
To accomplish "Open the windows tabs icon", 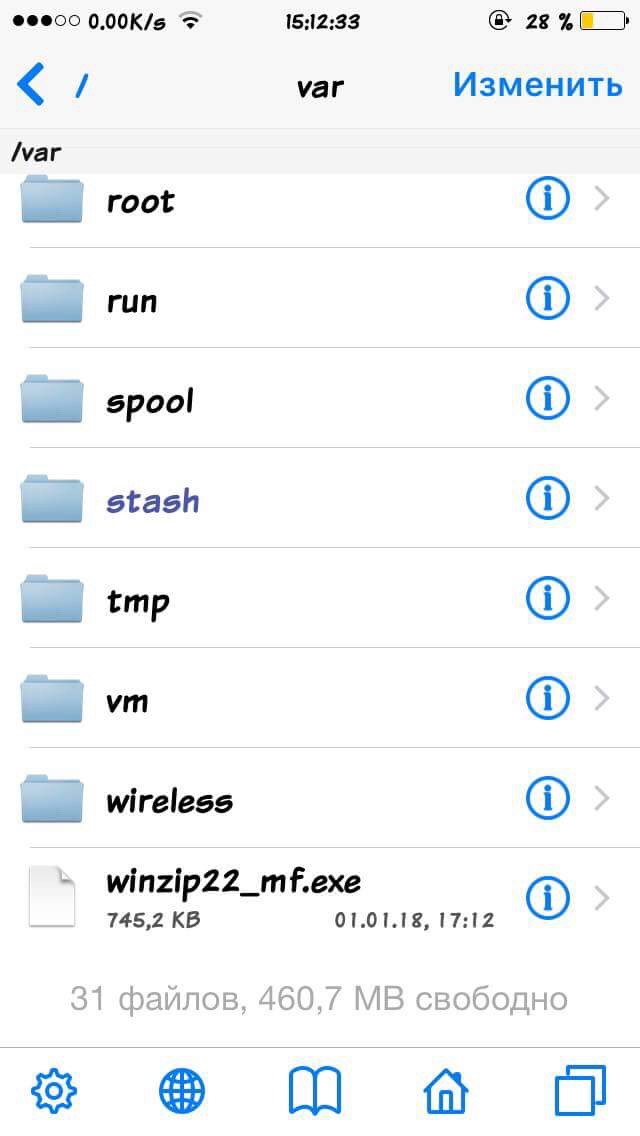I will point(580,1090).
